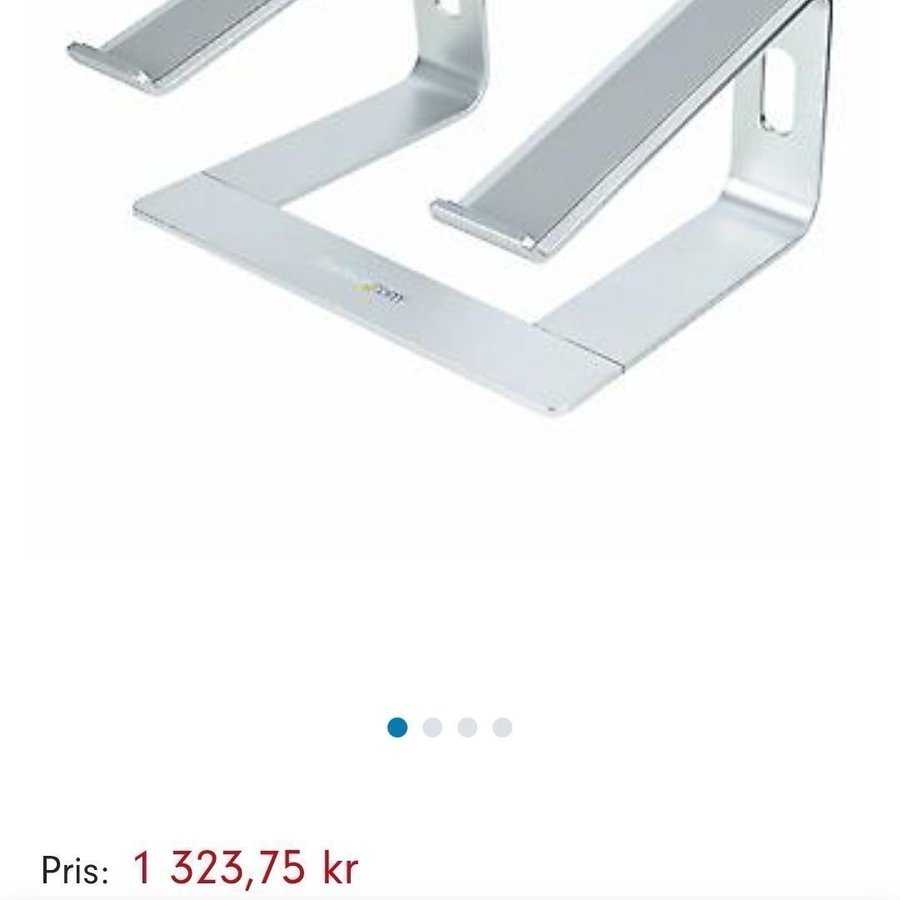Go to the fourth image dot

coord(502,727)
